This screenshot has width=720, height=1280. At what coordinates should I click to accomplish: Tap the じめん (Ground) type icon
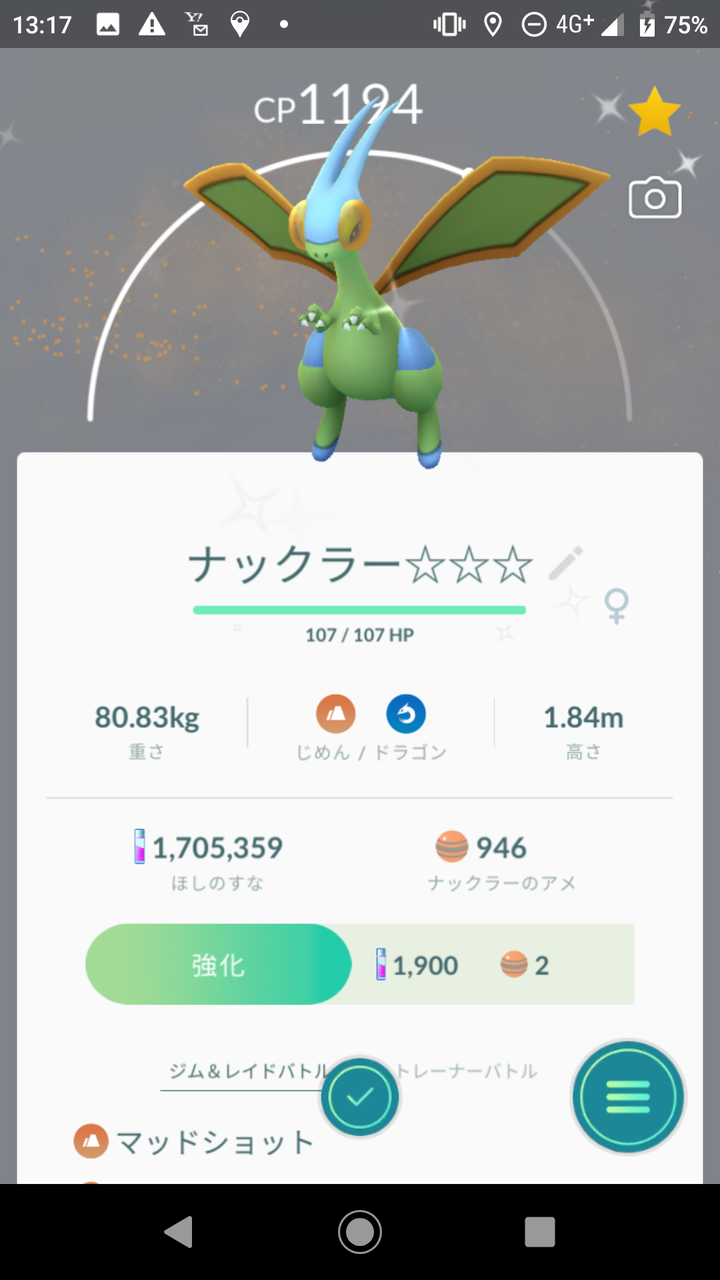click(336, 714)
